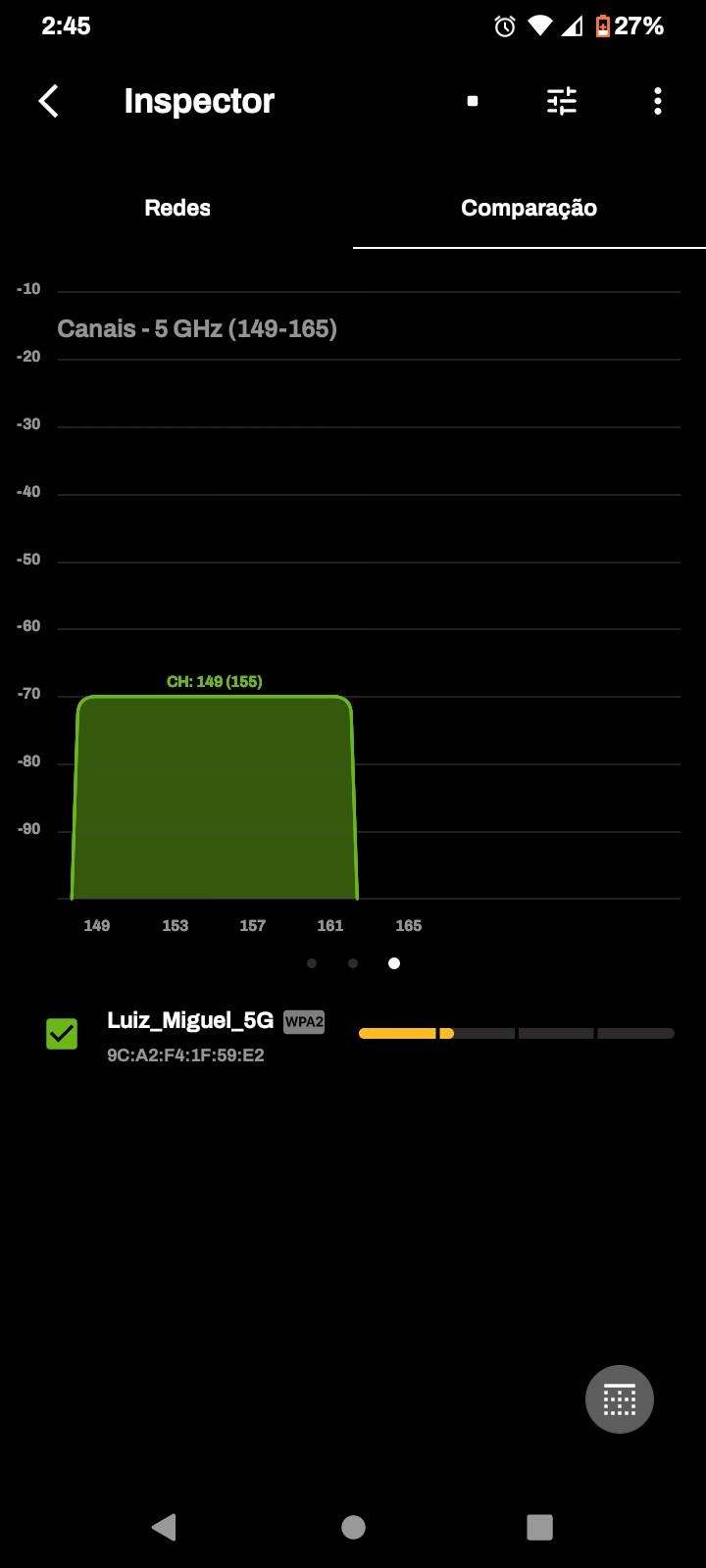Select the Comparação tab
Screen dimensions: 706x1568
529,208
